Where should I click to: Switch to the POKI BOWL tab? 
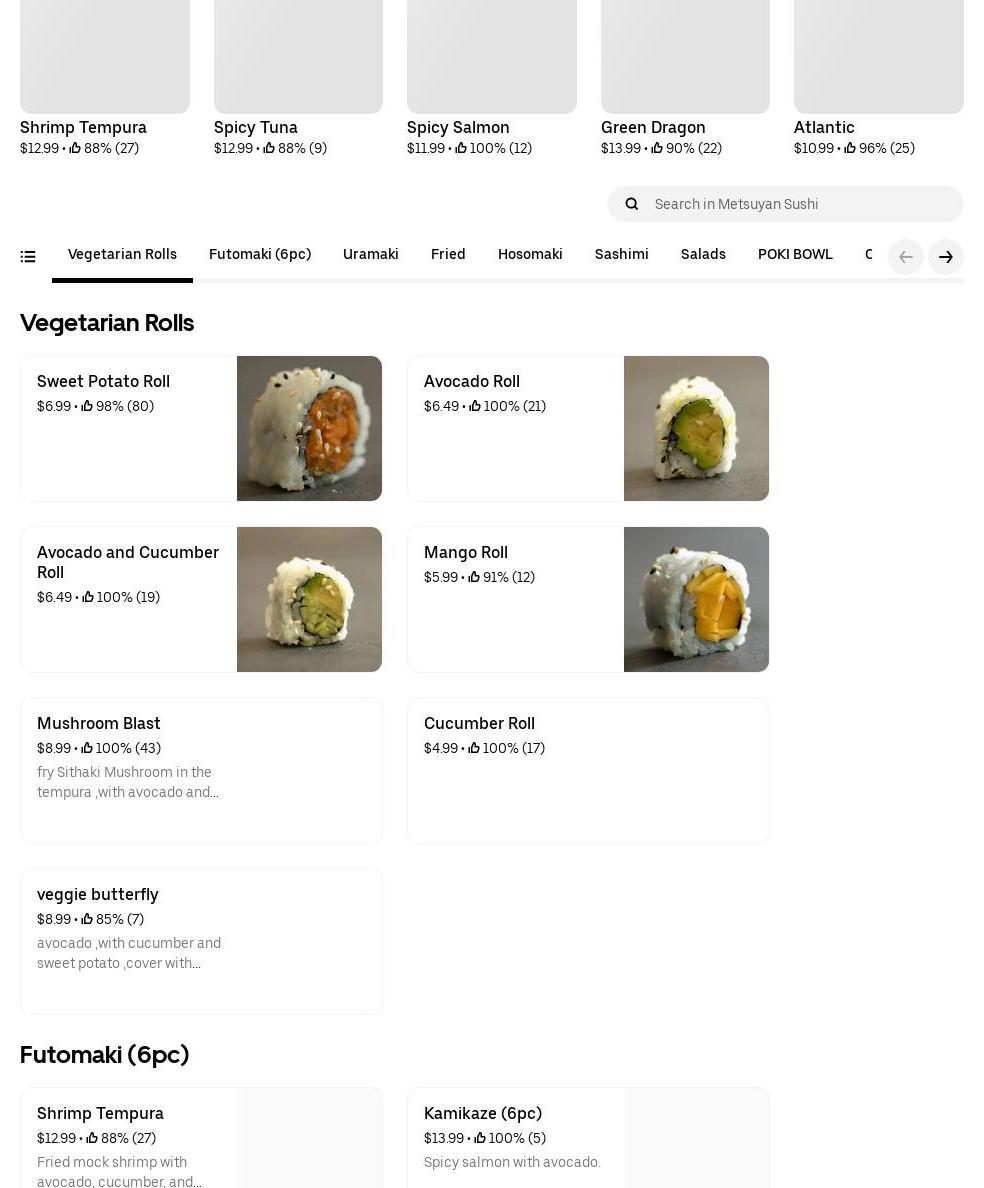795,255
